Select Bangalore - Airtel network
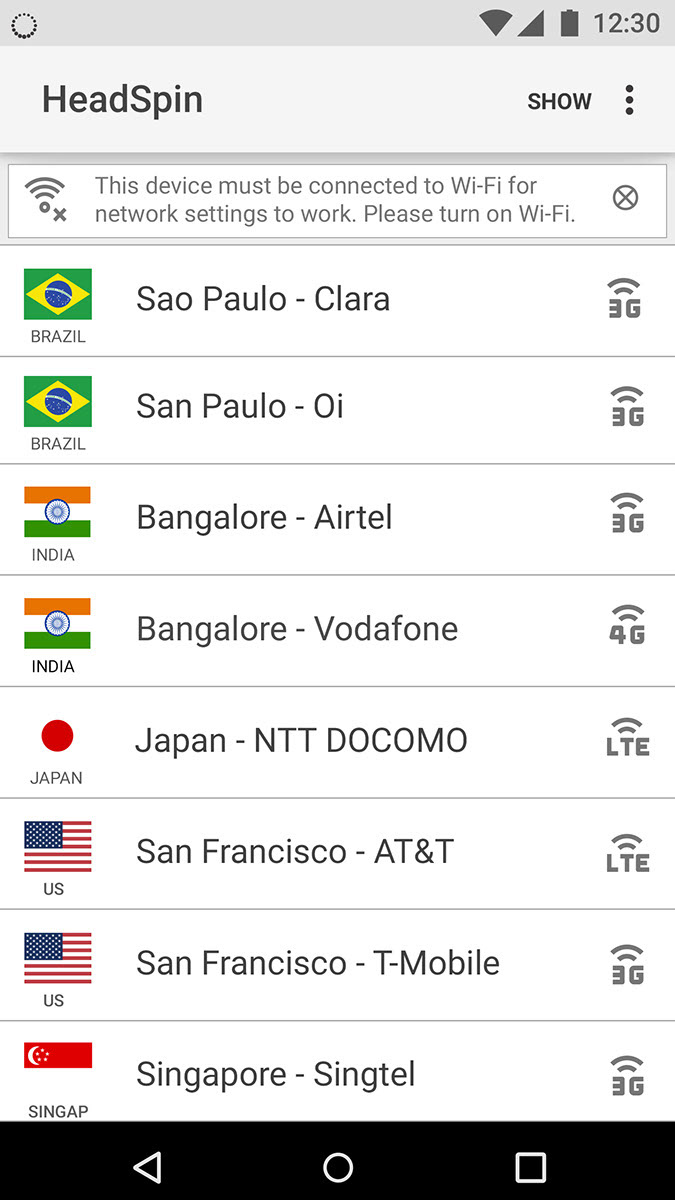The image size is (675, 1200). click(337, 519)
